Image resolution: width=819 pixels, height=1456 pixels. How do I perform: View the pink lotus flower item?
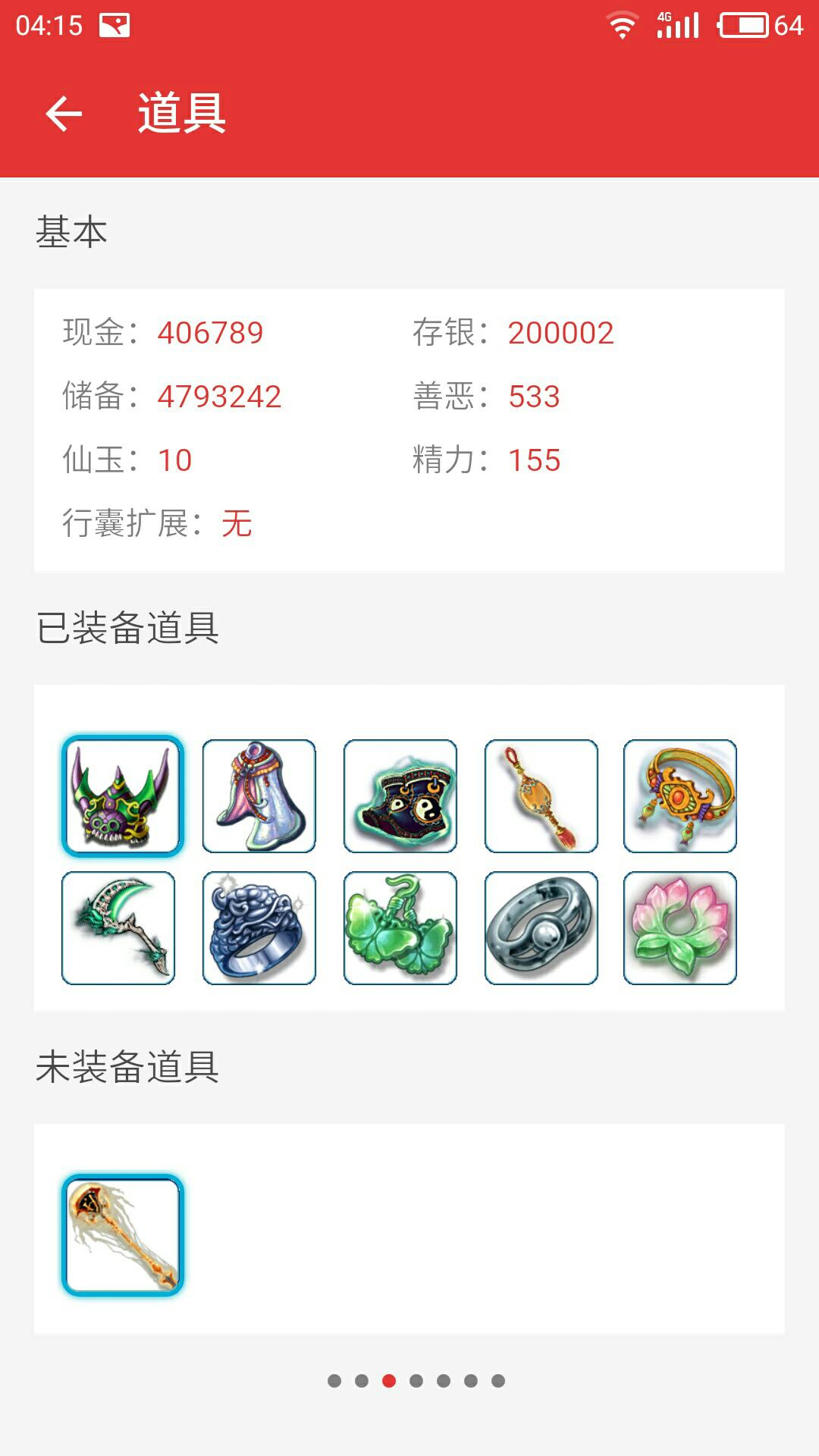point(680,928)
